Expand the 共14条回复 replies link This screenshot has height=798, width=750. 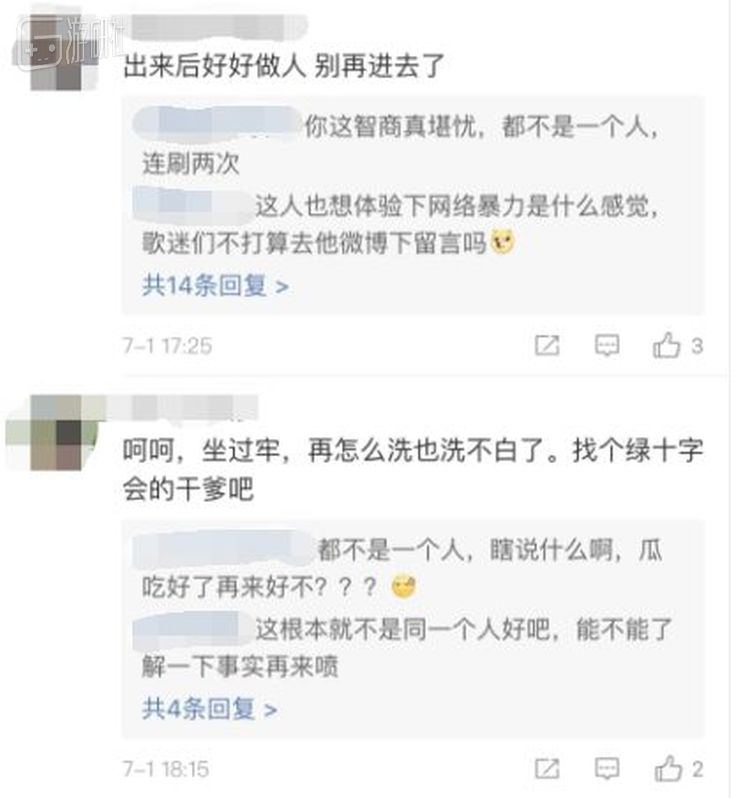214,286
